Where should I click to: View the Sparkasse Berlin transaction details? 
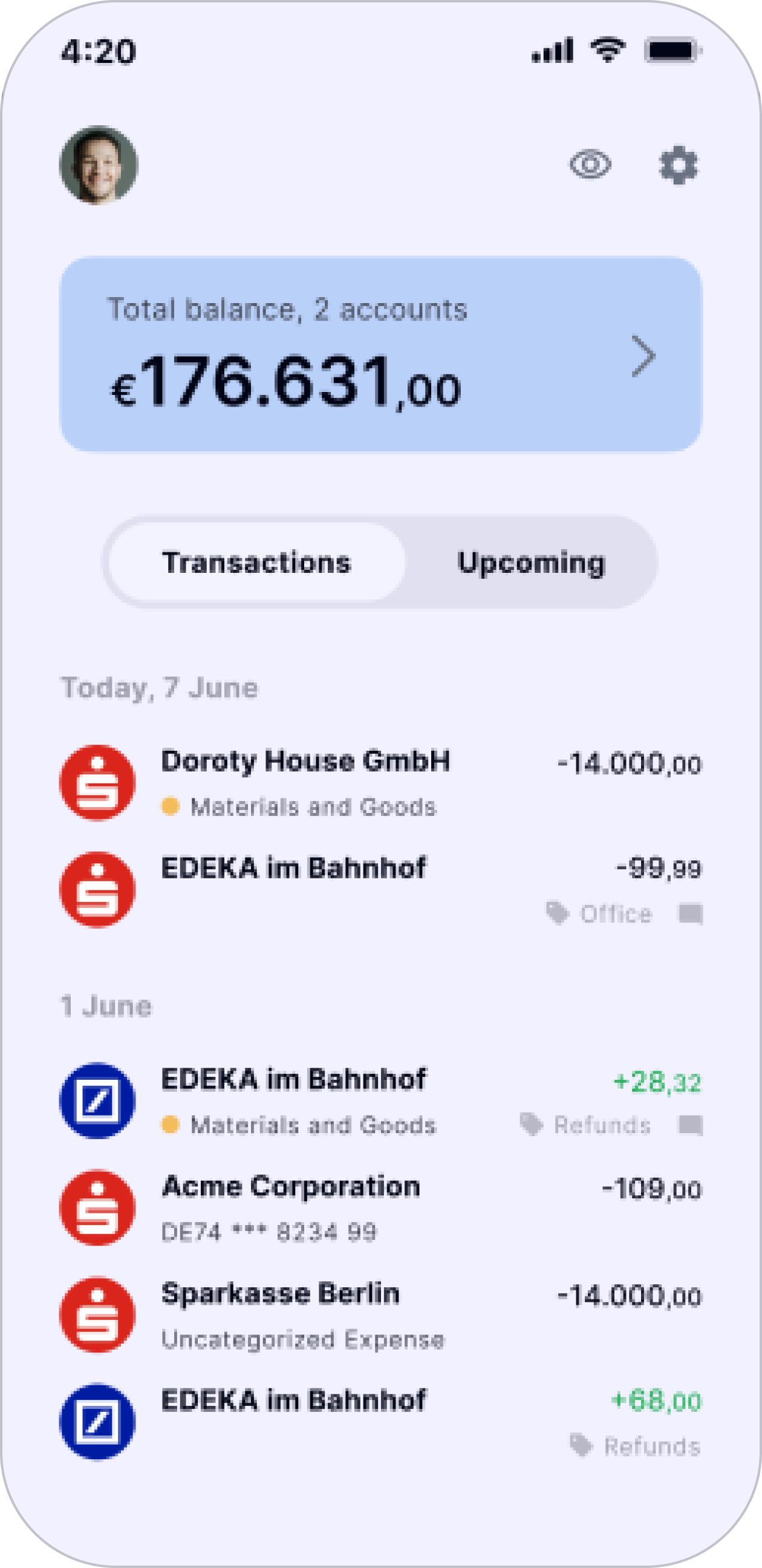click(380, 1315)
